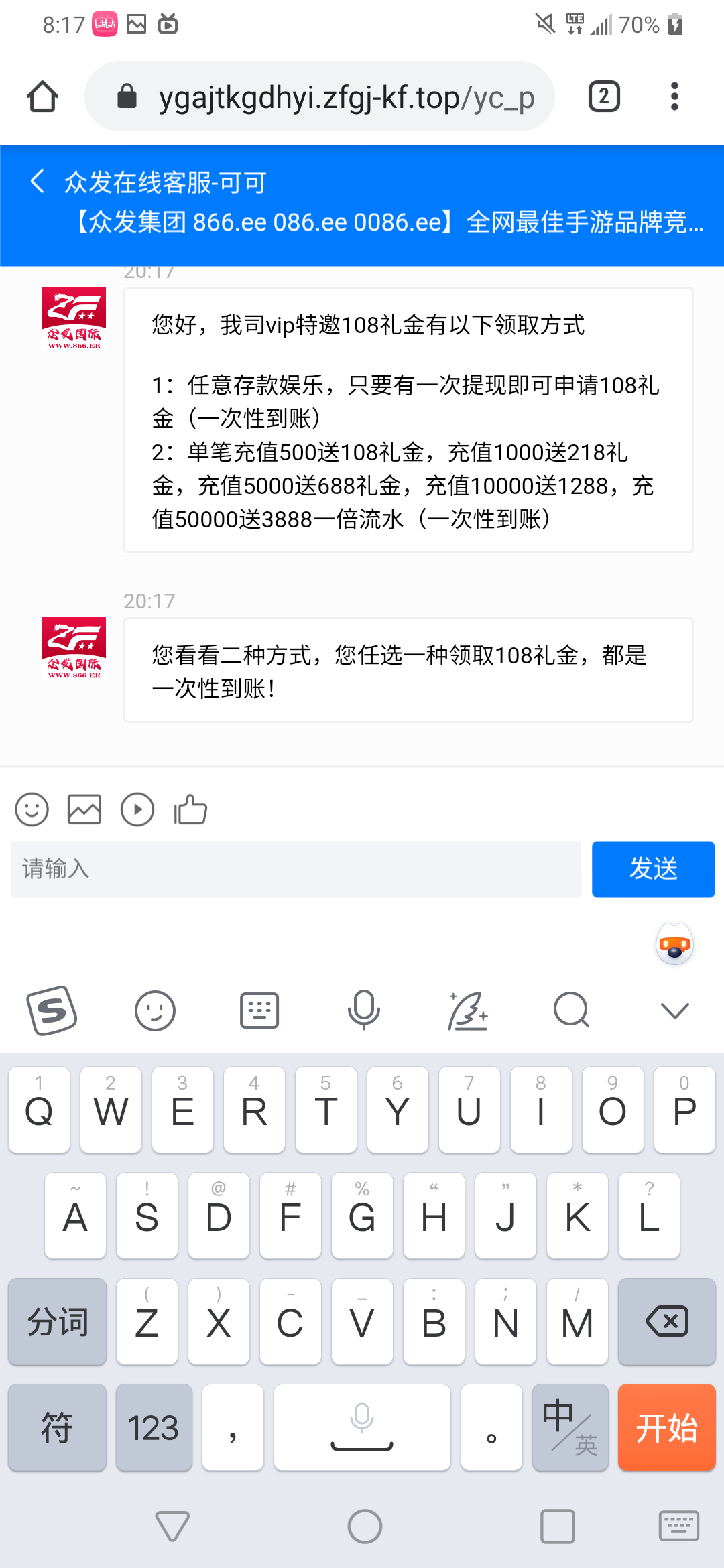Start voice input from keyboard toolbar

coord(363,1010)
